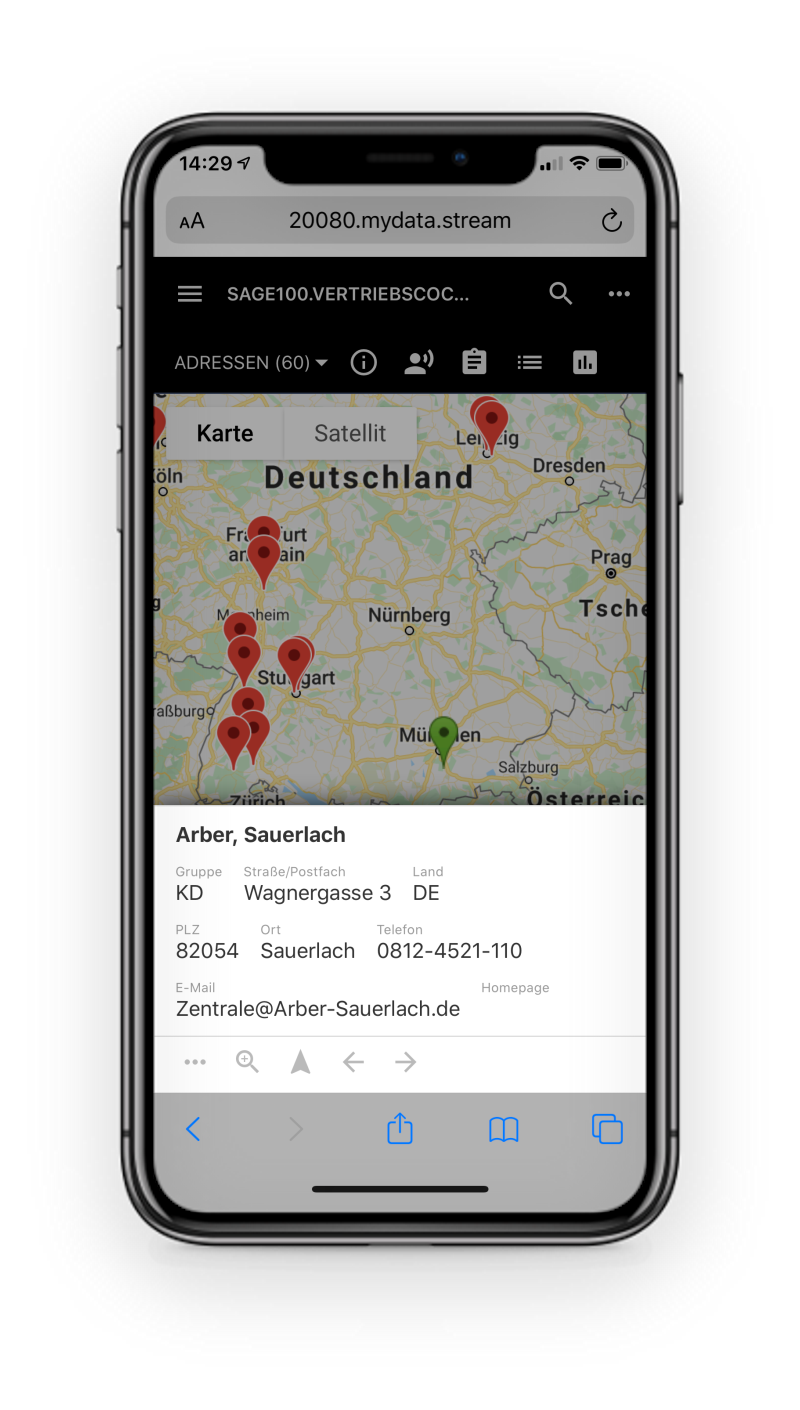Viewport: 800px width, 1410px height.
Task: Open the hamburger drawer menu
Action: [190, 294]
